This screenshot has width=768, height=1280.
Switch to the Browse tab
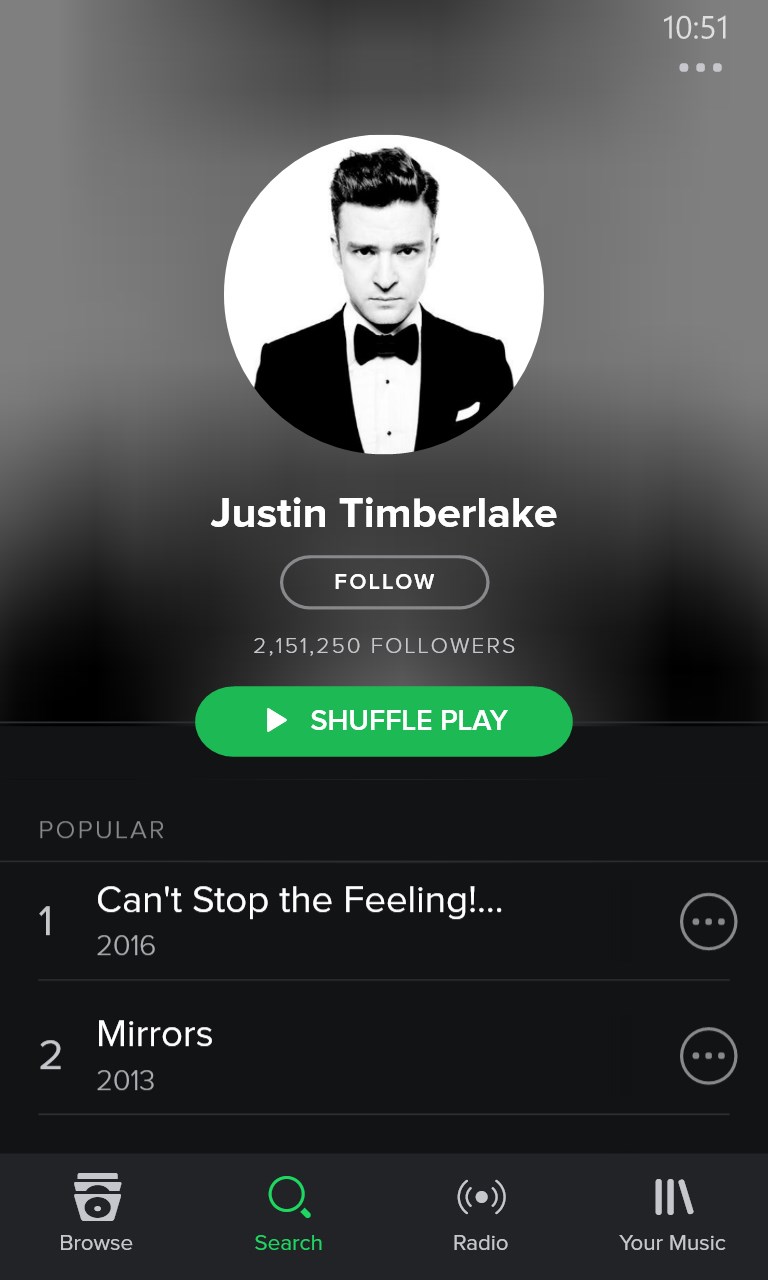[x=96, y=1213]
